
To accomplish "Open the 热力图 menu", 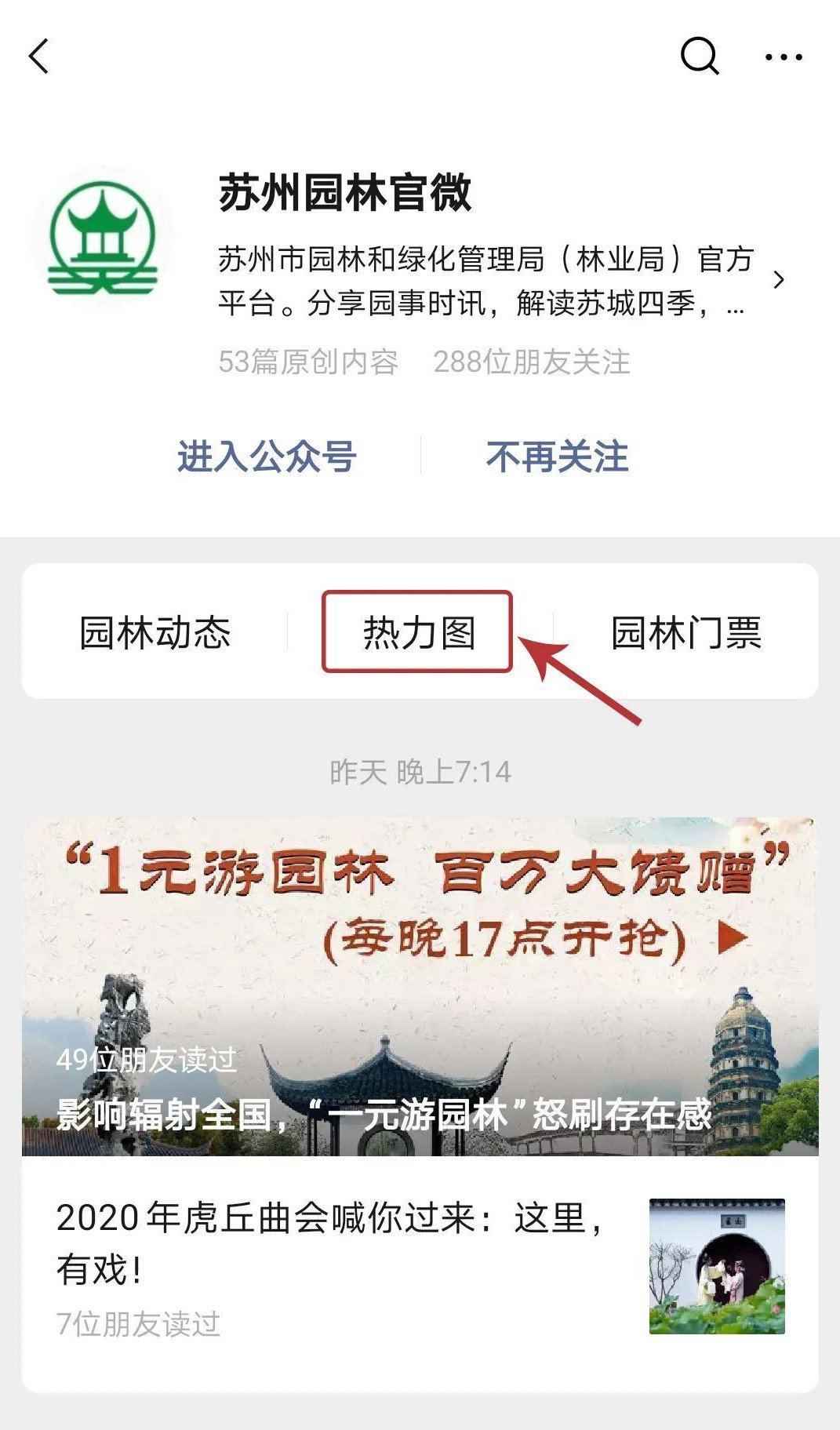I will point(418,632).
